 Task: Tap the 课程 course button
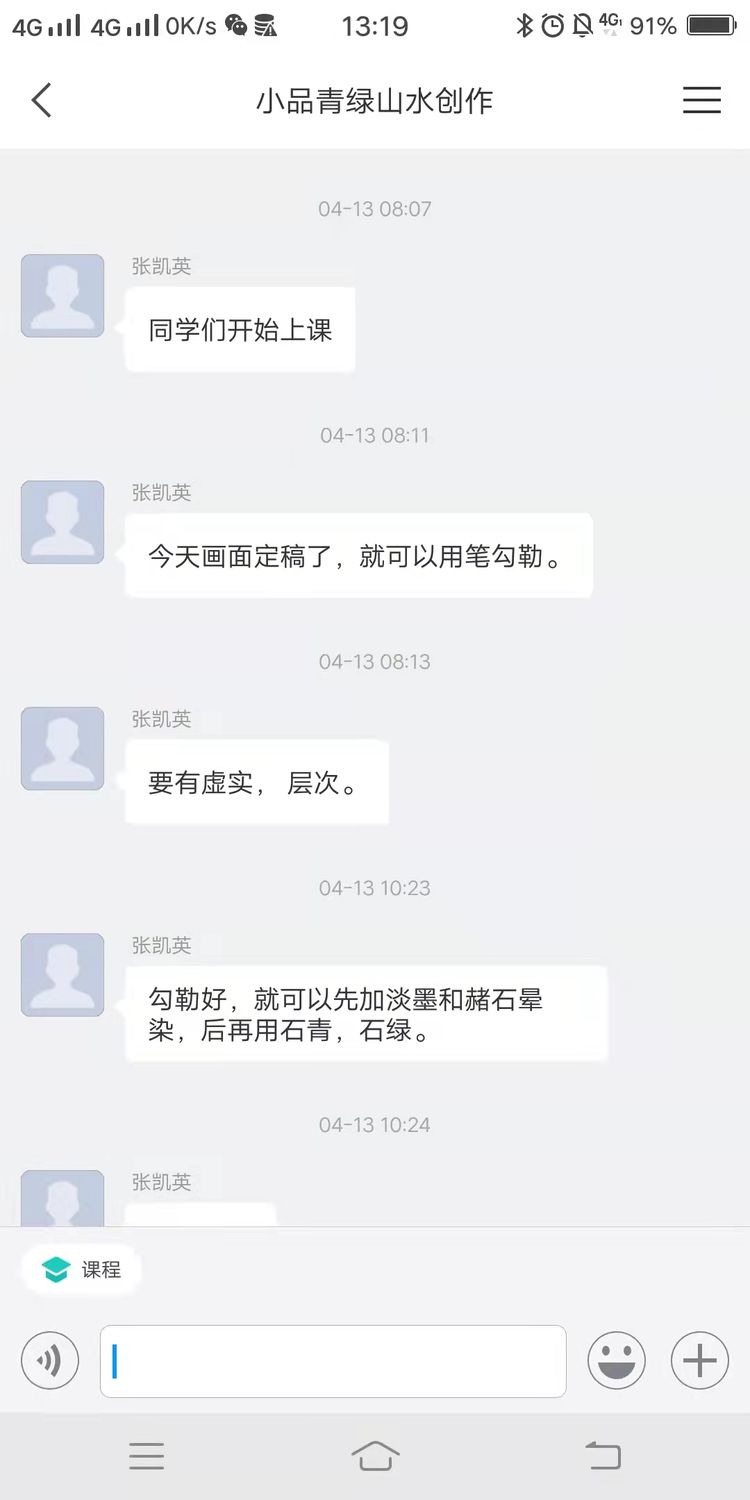[82, 1270]
